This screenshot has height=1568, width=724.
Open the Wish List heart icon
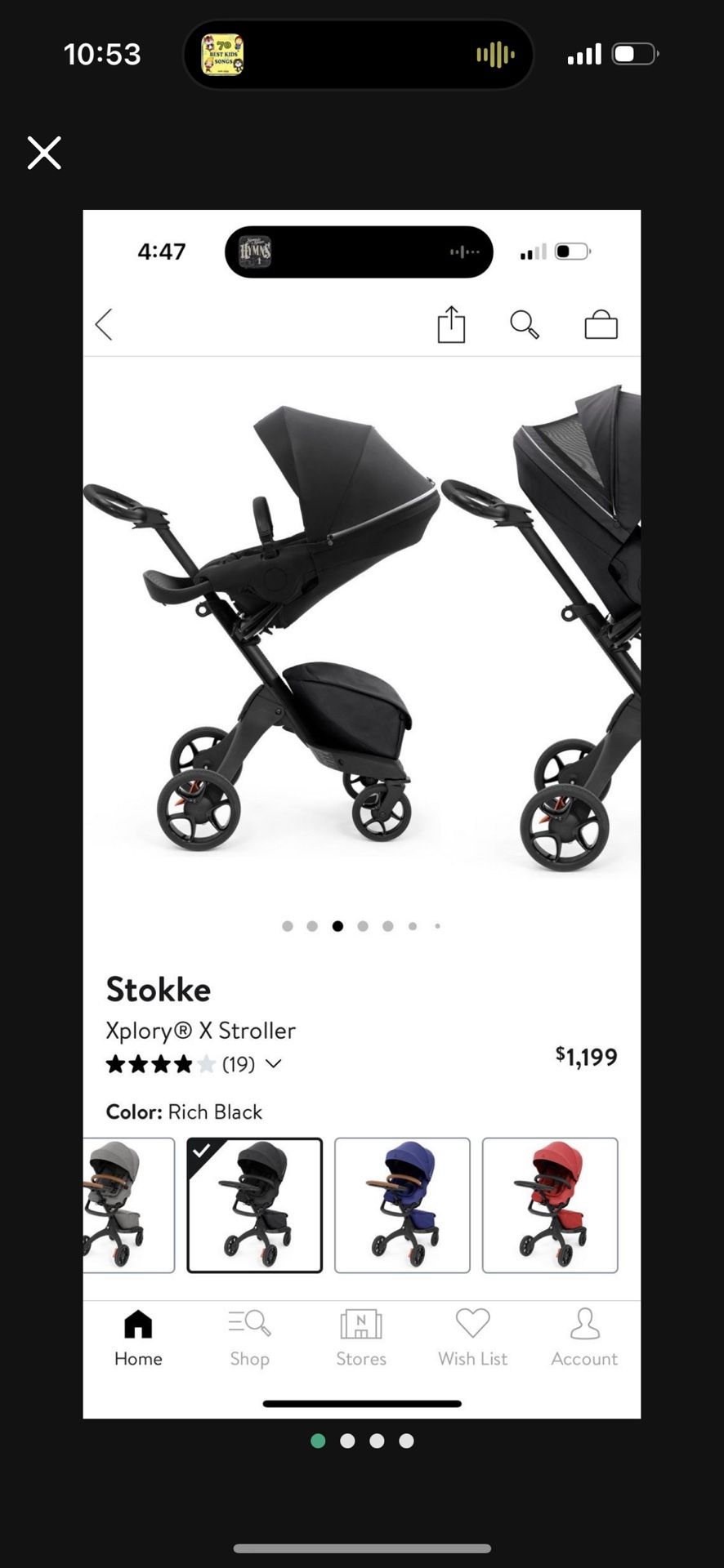[472, 1325]
